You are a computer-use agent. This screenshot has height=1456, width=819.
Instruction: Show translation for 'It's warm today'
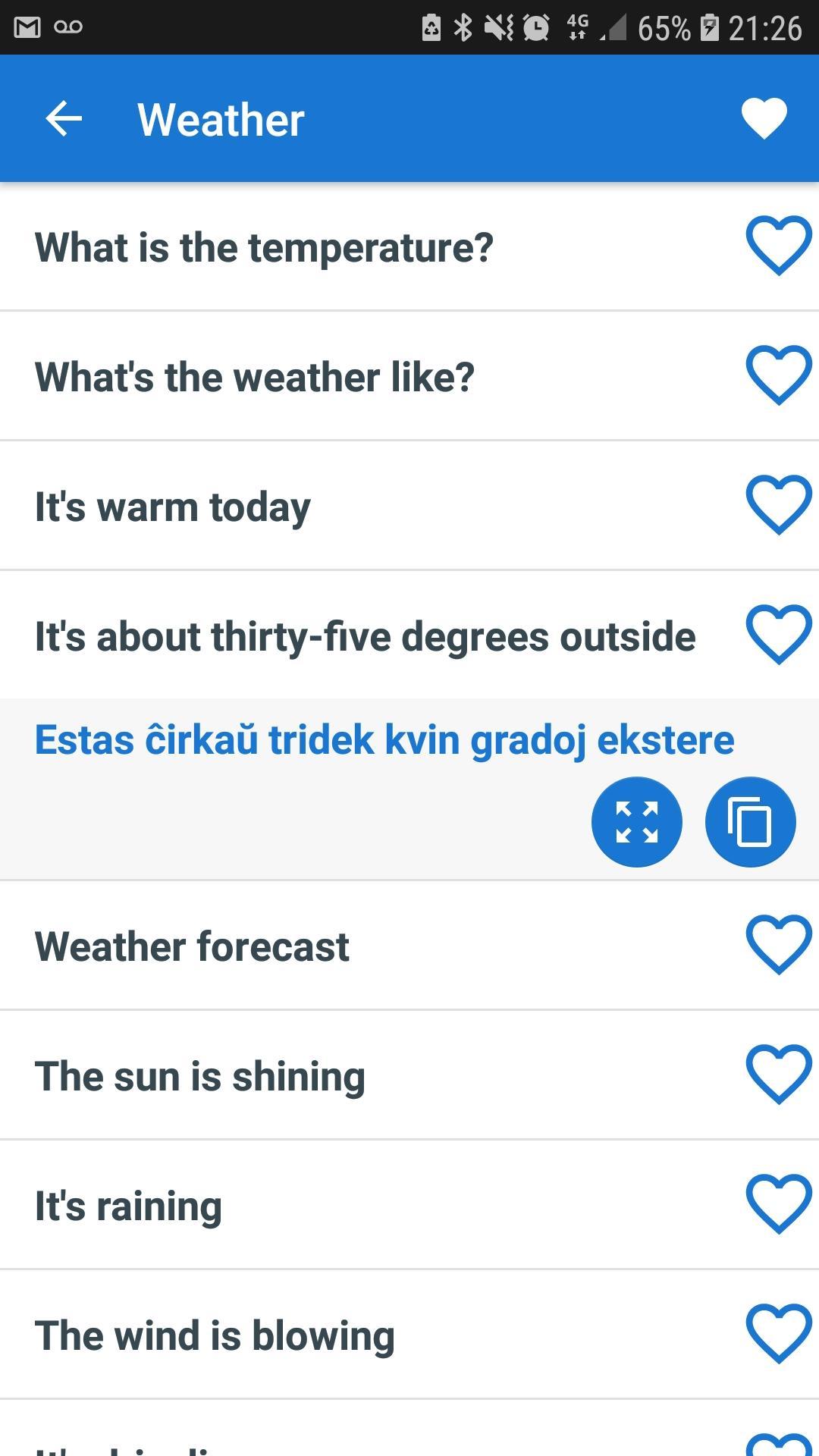tap(173, 507)
